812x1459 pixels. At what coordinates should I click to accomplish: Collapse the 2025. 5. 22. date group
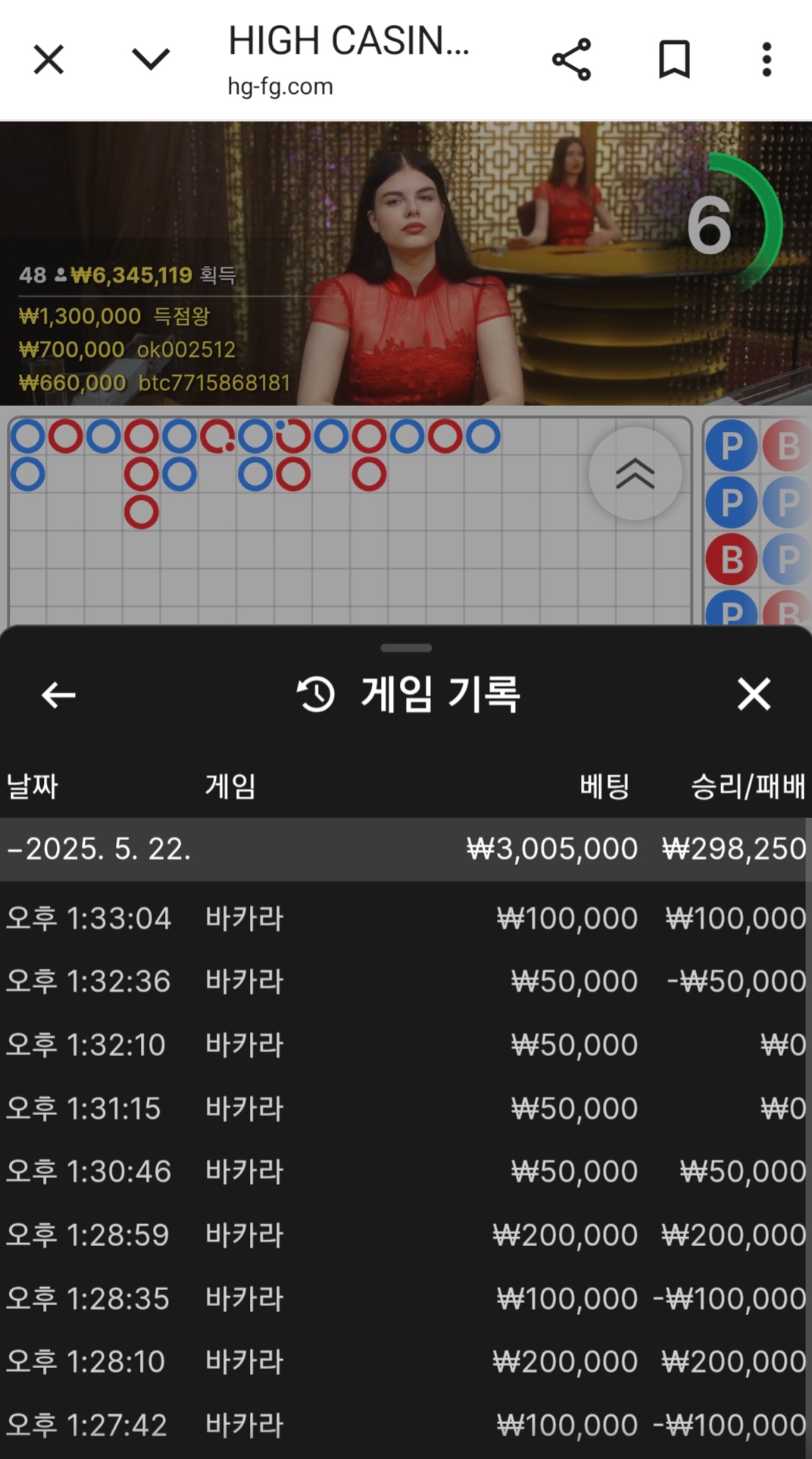98,849
